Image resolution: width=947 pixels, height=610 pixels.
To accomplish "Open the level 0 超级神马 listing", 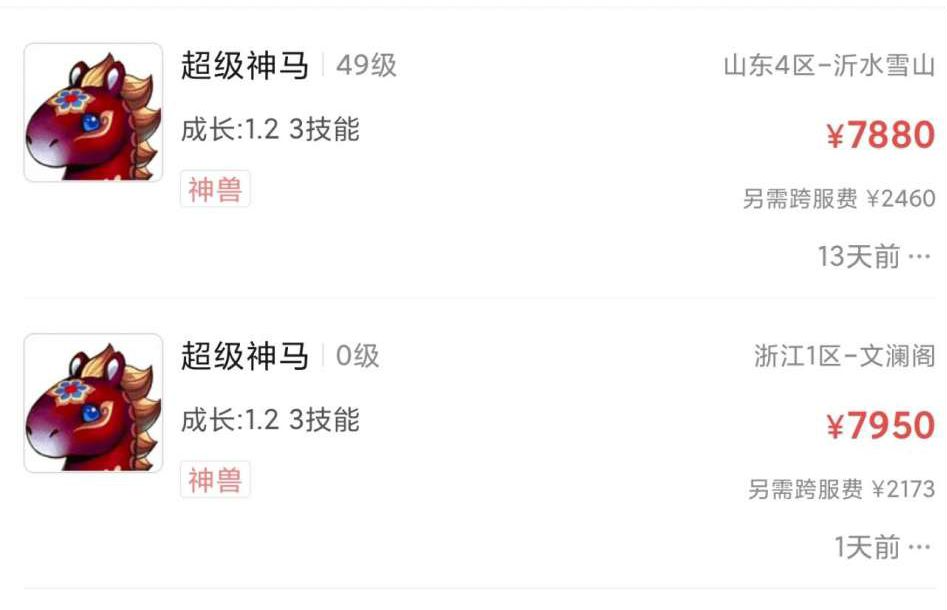I will pyautogui.click(x=245, y=356).
